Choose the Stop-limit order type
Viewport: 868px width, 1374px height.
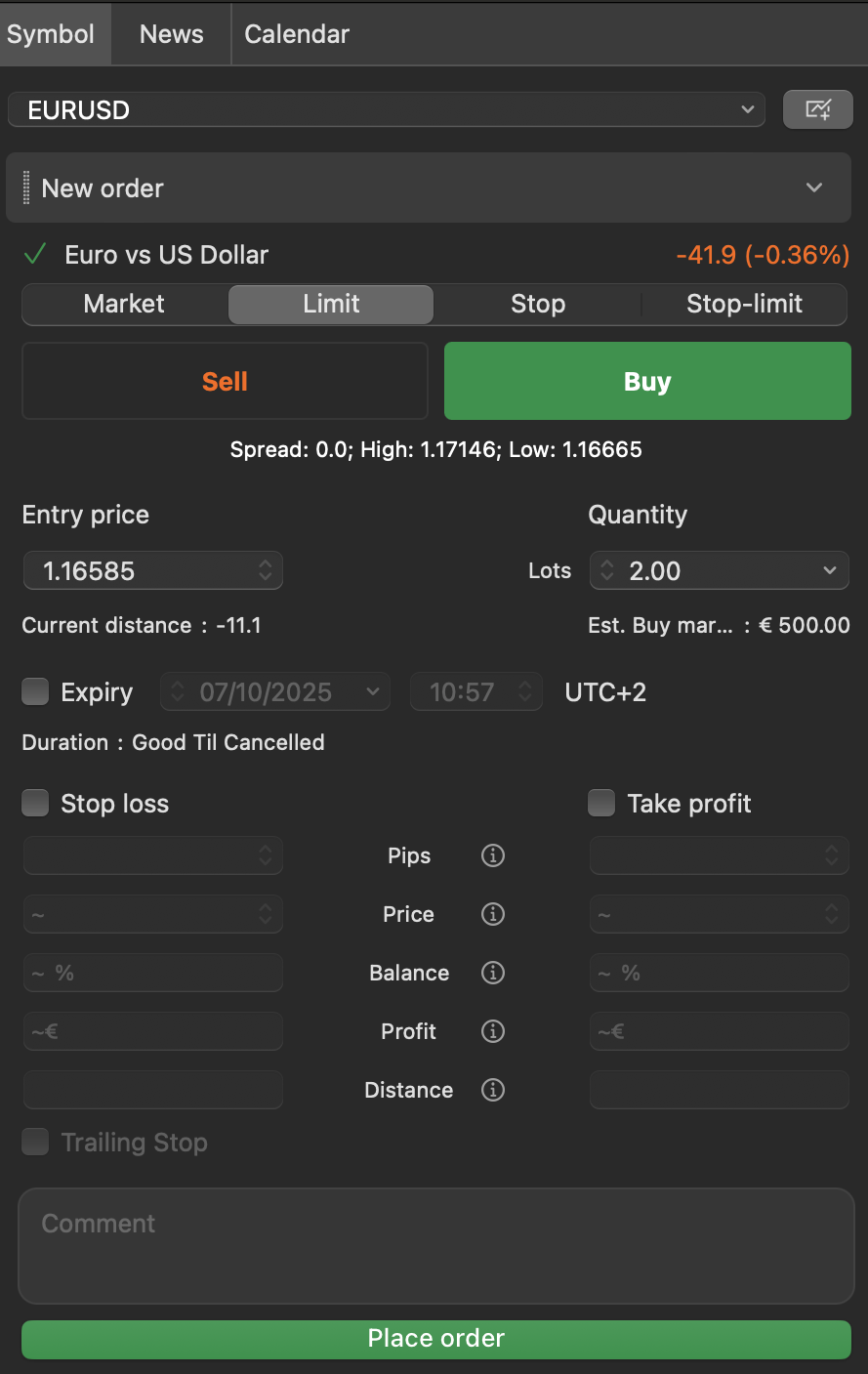point(744,304)
